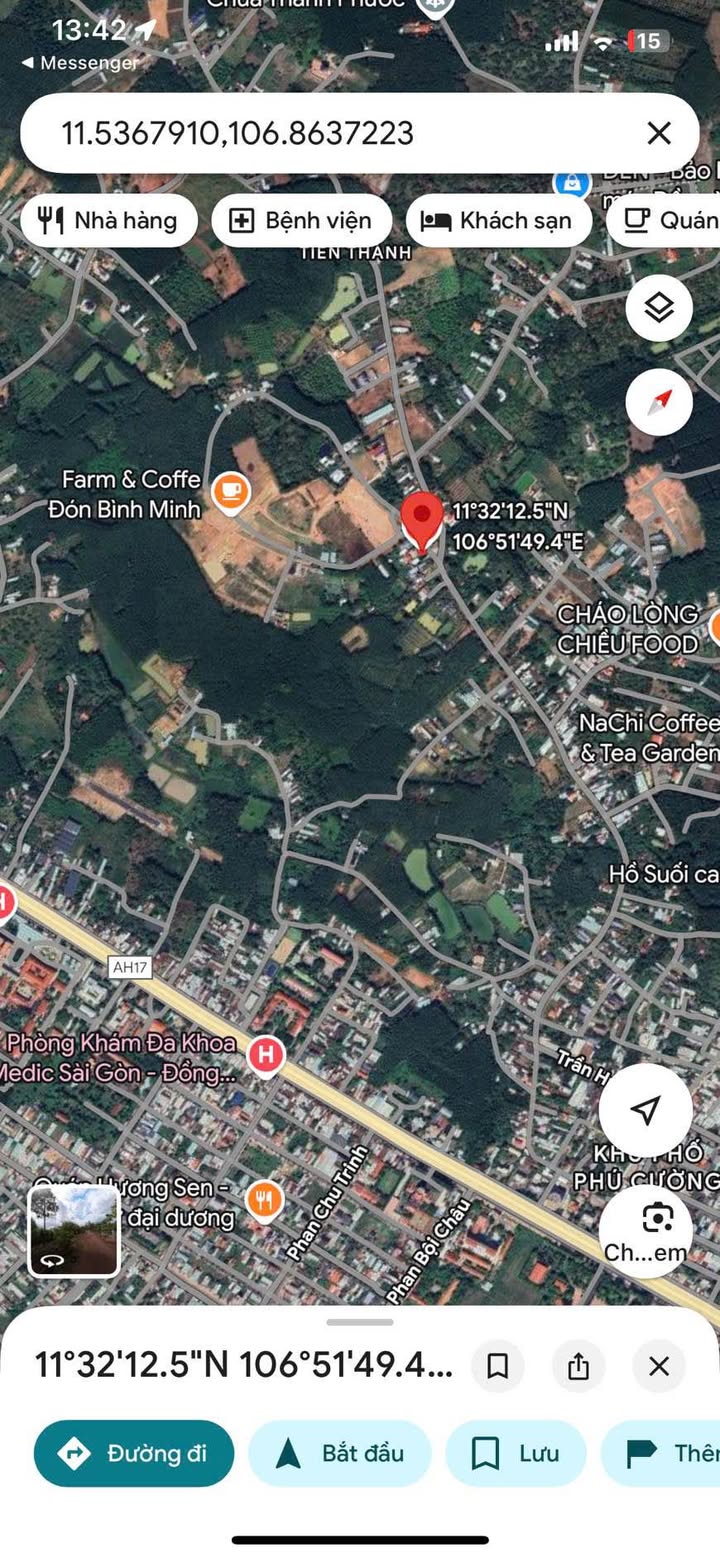Bookmark the dropped pin location

497,1366
